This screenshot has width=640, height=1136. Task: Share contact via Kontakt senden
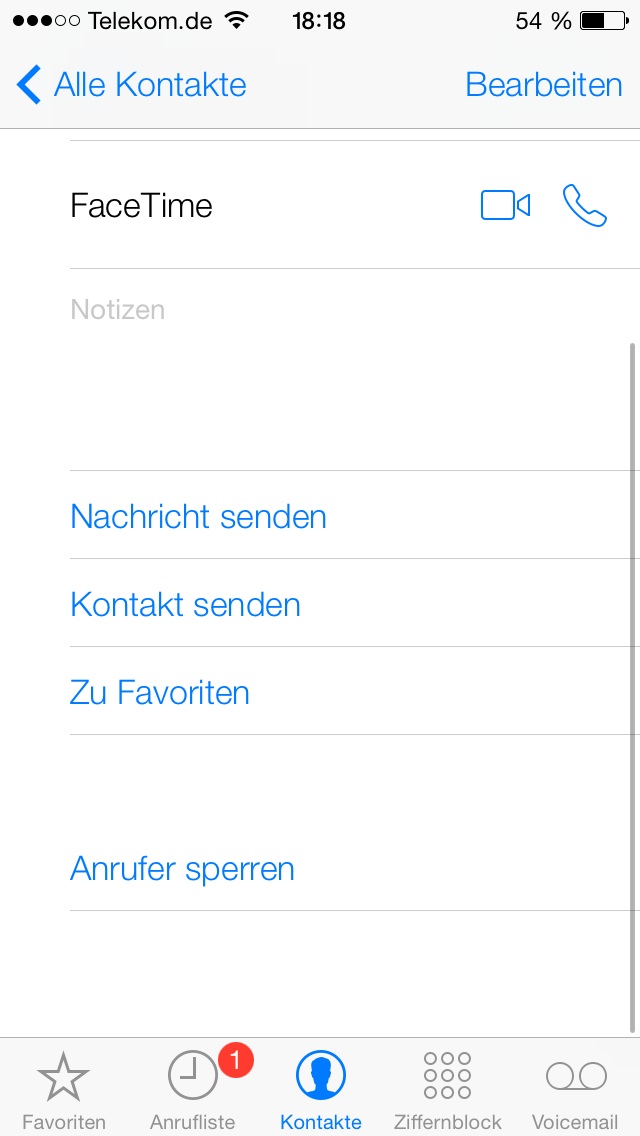185,604
